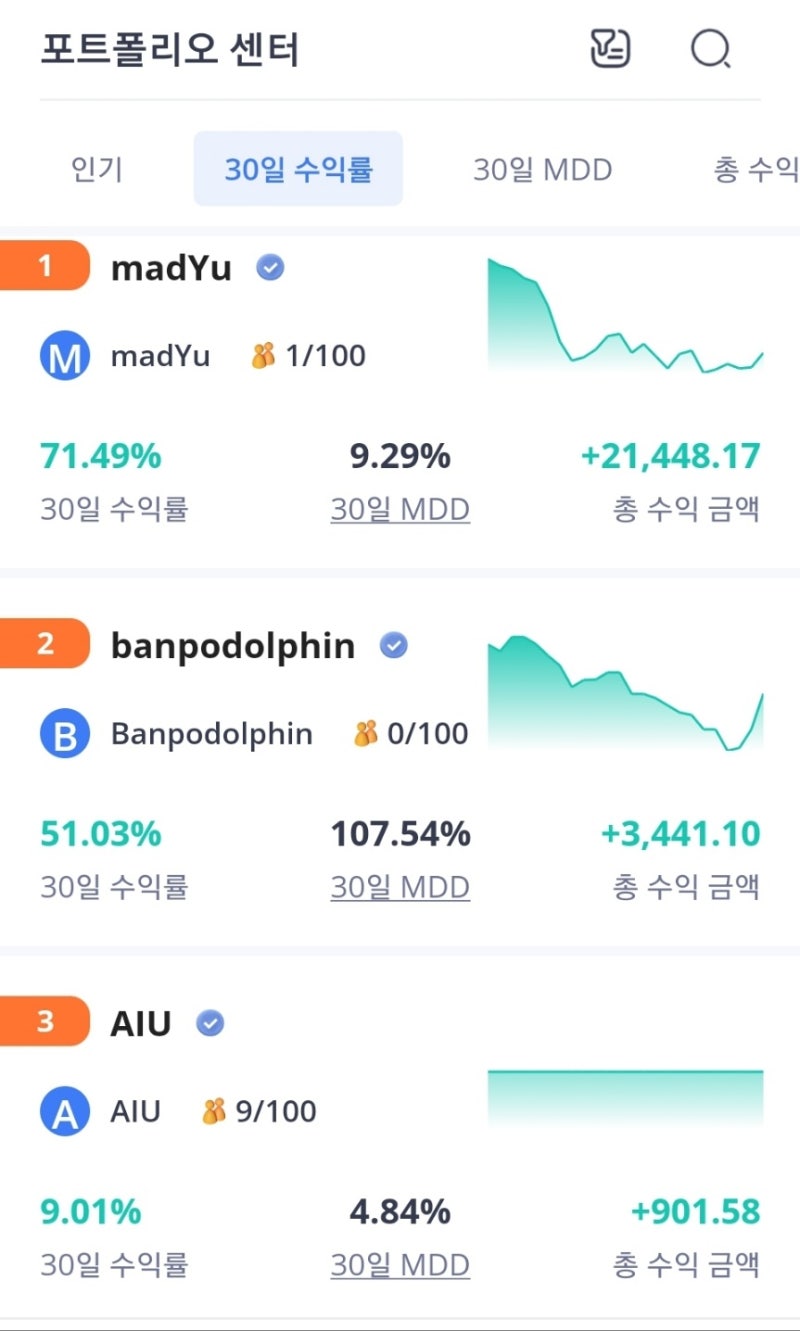Viewport: 800px width, 1331px height.
Task: Switch to the 인기 tab
Action: pyautogui.click(x=97, y=169)
